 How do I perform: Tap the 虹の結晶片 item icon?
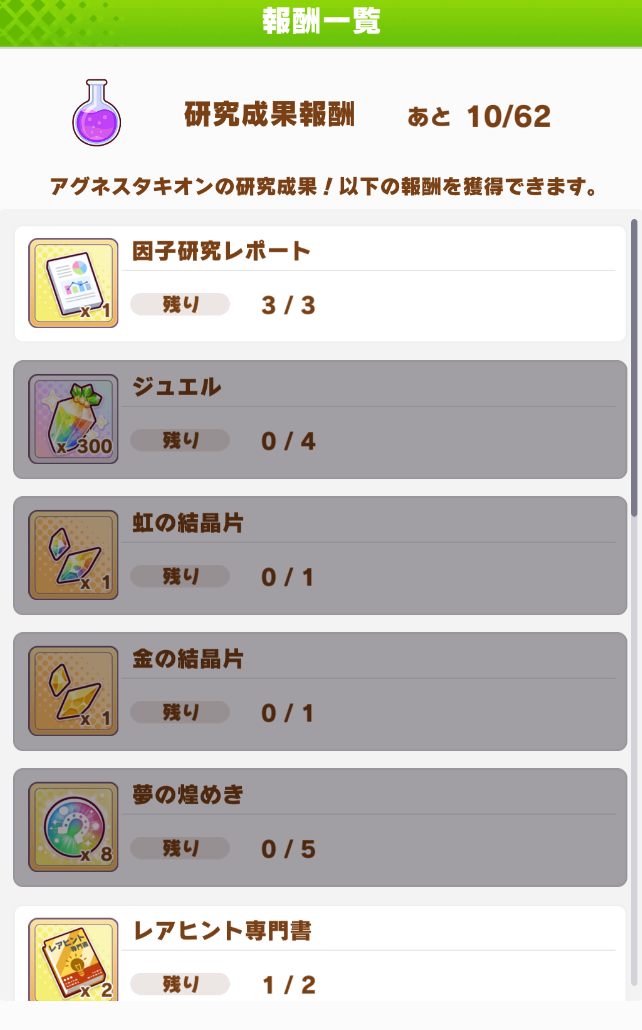[x=73, y=555]
